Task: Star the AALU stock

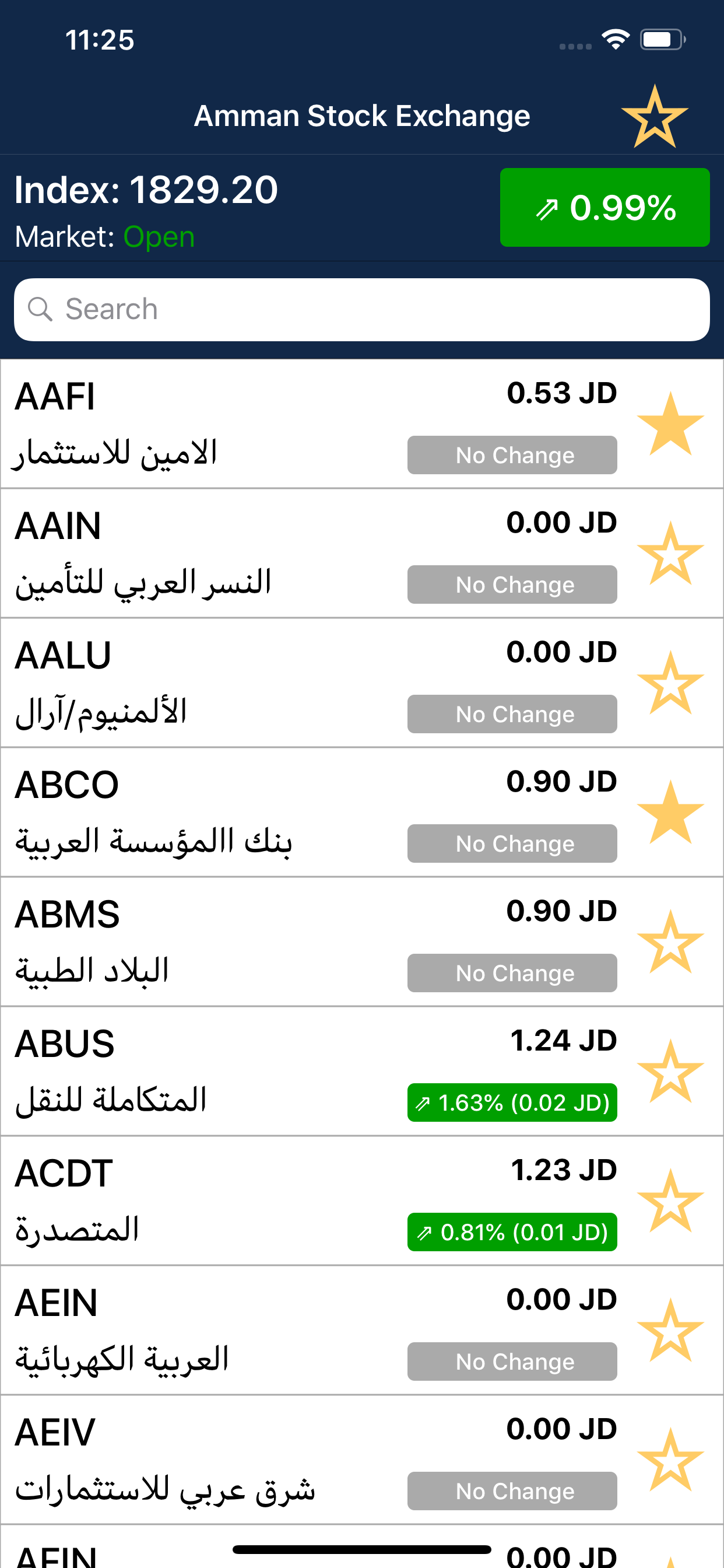Action: pyautogui.click(x=670, y=683)
